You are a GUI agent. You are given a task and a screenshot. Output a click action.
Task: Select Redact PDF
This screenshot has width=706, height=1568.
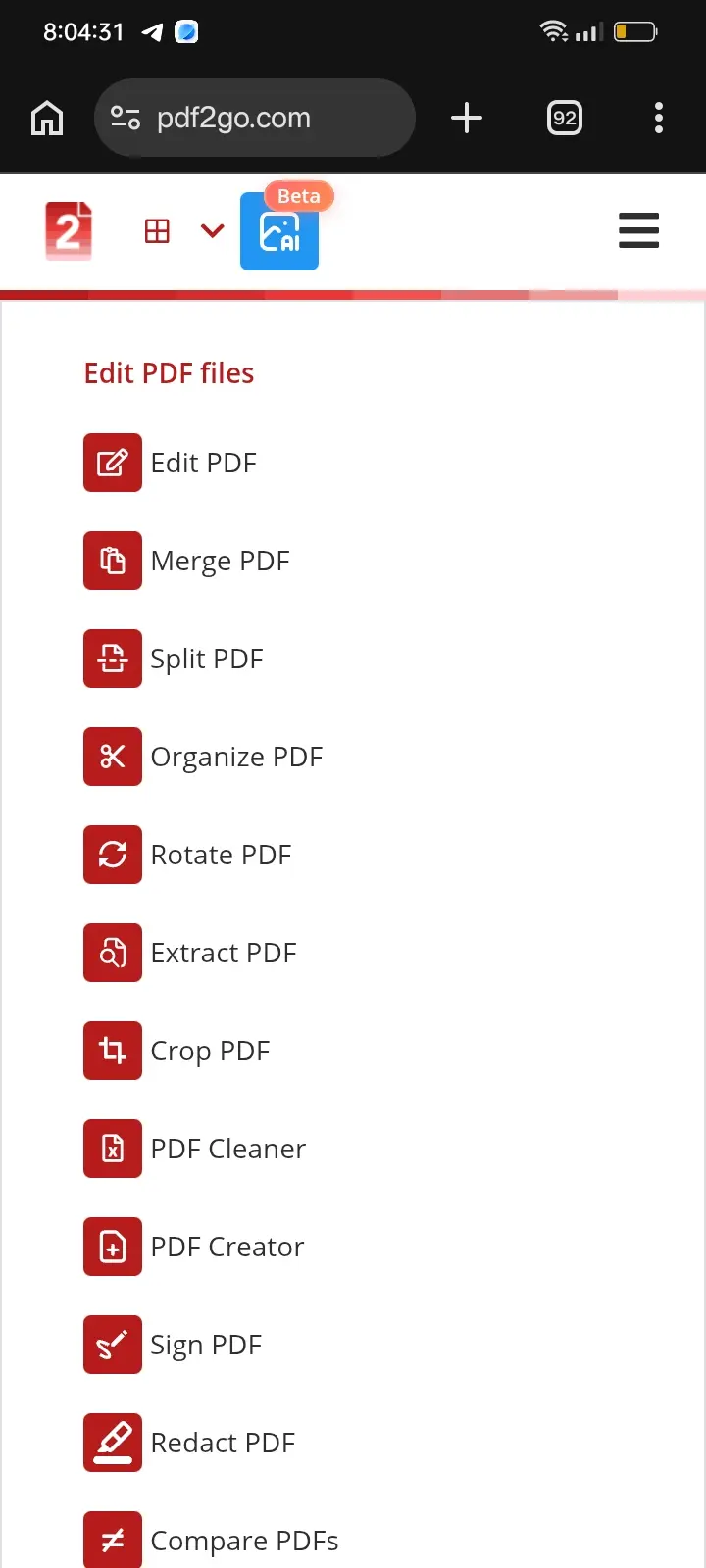pyautogui.click(x=190, y=1443)
